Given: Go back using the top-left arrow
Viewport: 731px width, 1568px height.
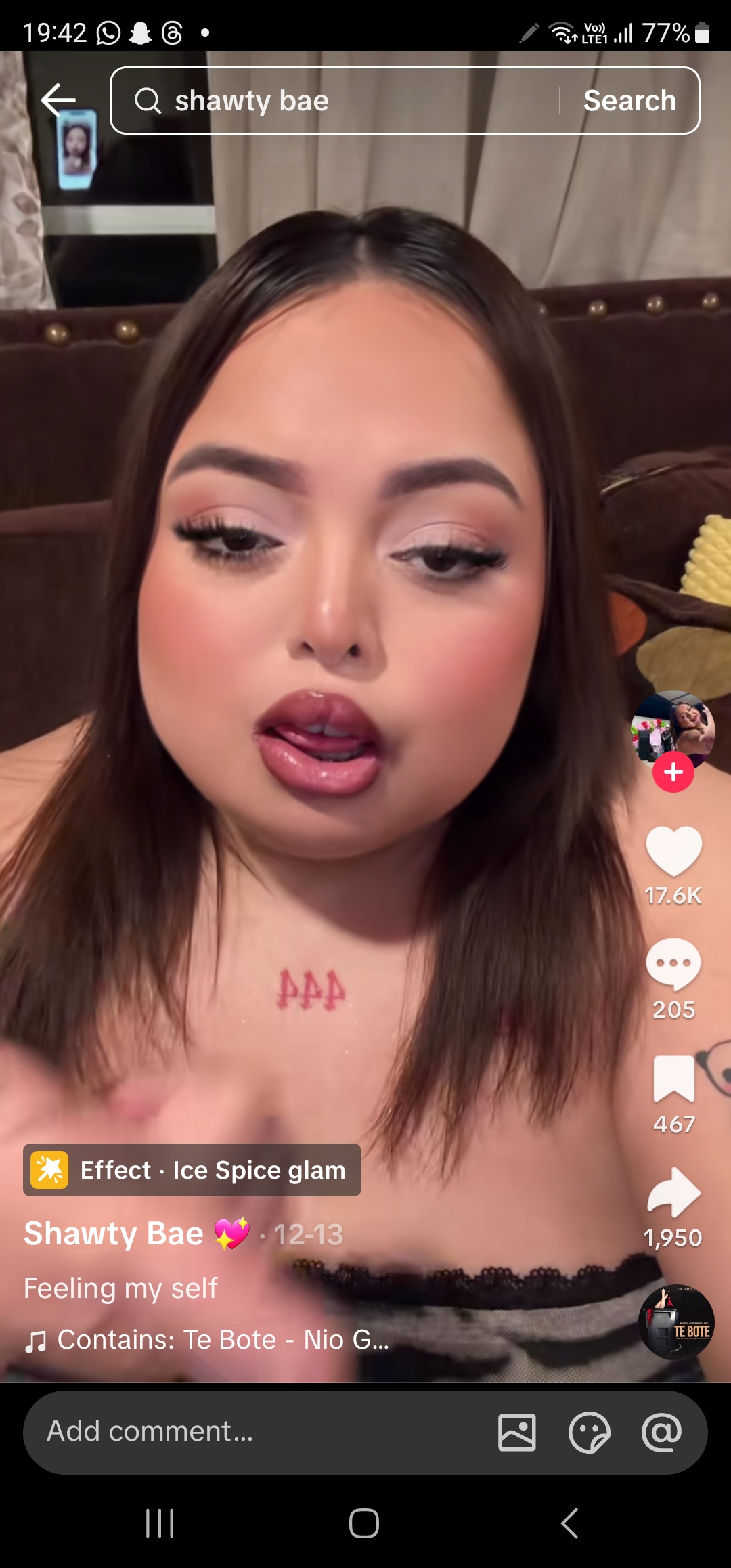Looking at the screenshot, I should pyautogui.click(x=58, y=101).
